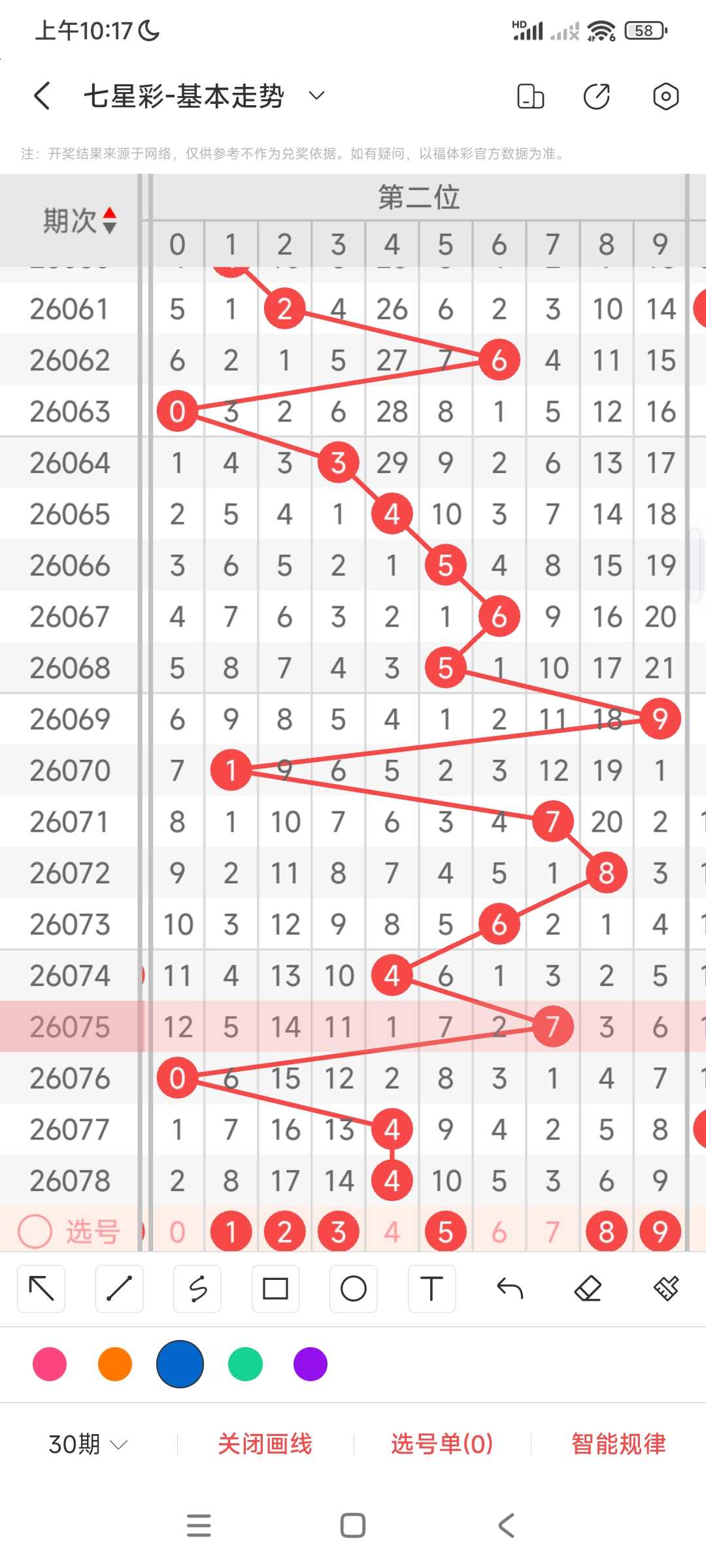The height and width of the screenshot is (1568, 706).
Task: Select the arrow drawing tool
Action: [x=41, y=1289]
